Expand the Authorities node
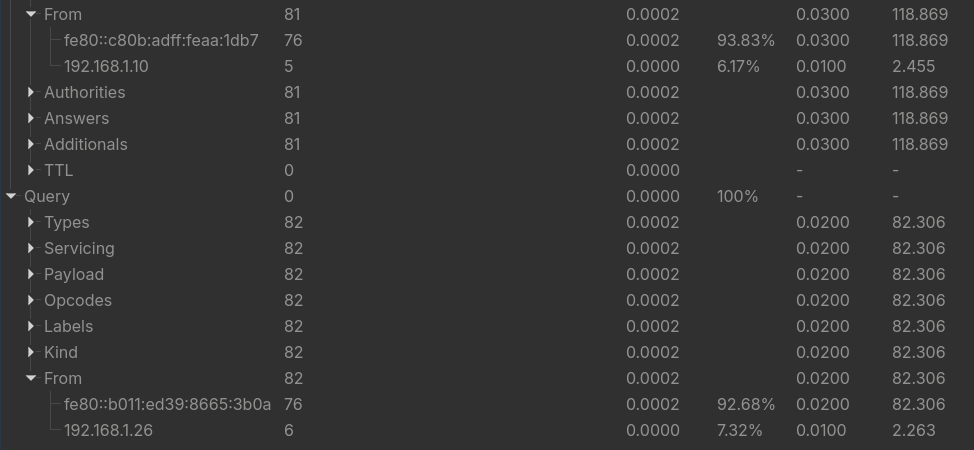 31,92
